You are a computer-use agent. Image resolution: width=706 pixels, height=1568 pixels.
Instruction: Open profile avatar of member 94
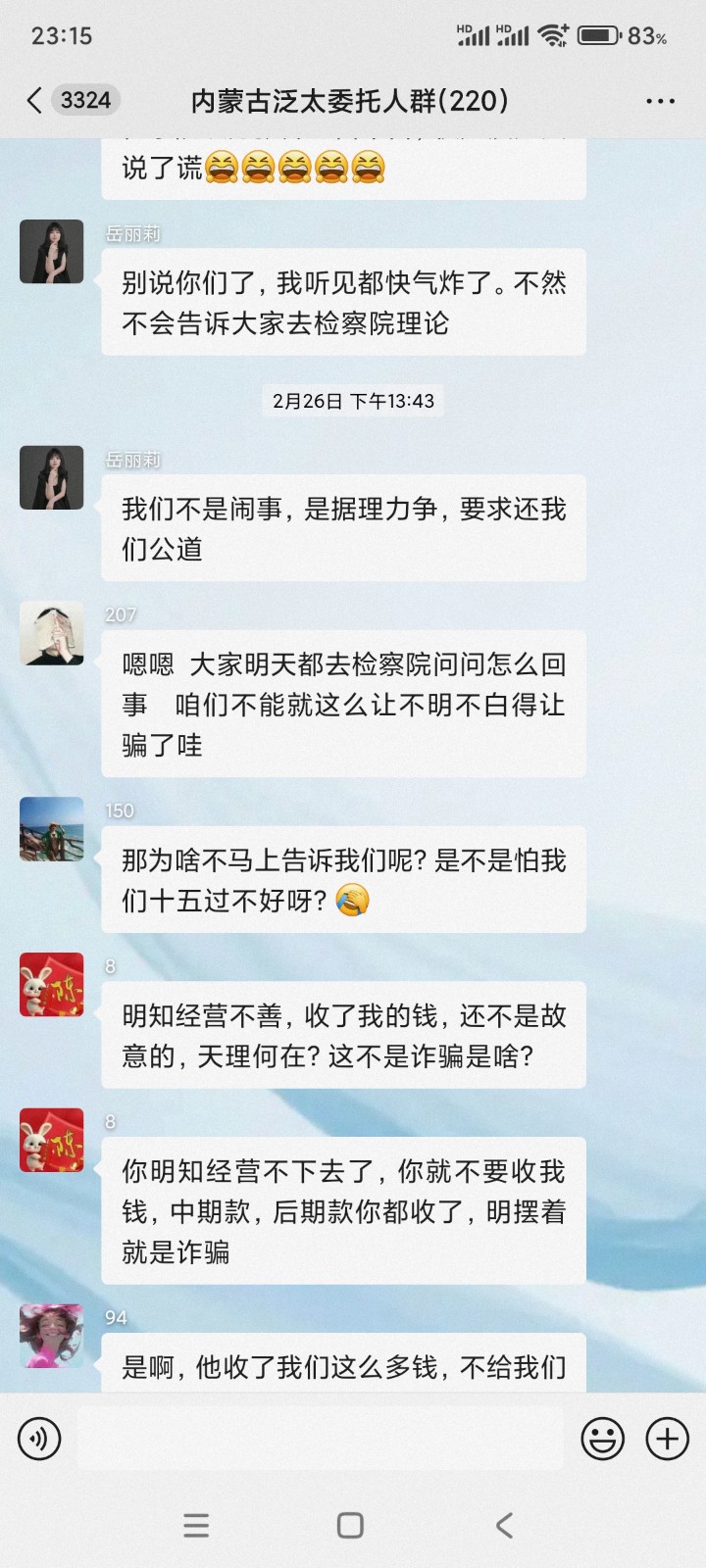pos(52,1336)
